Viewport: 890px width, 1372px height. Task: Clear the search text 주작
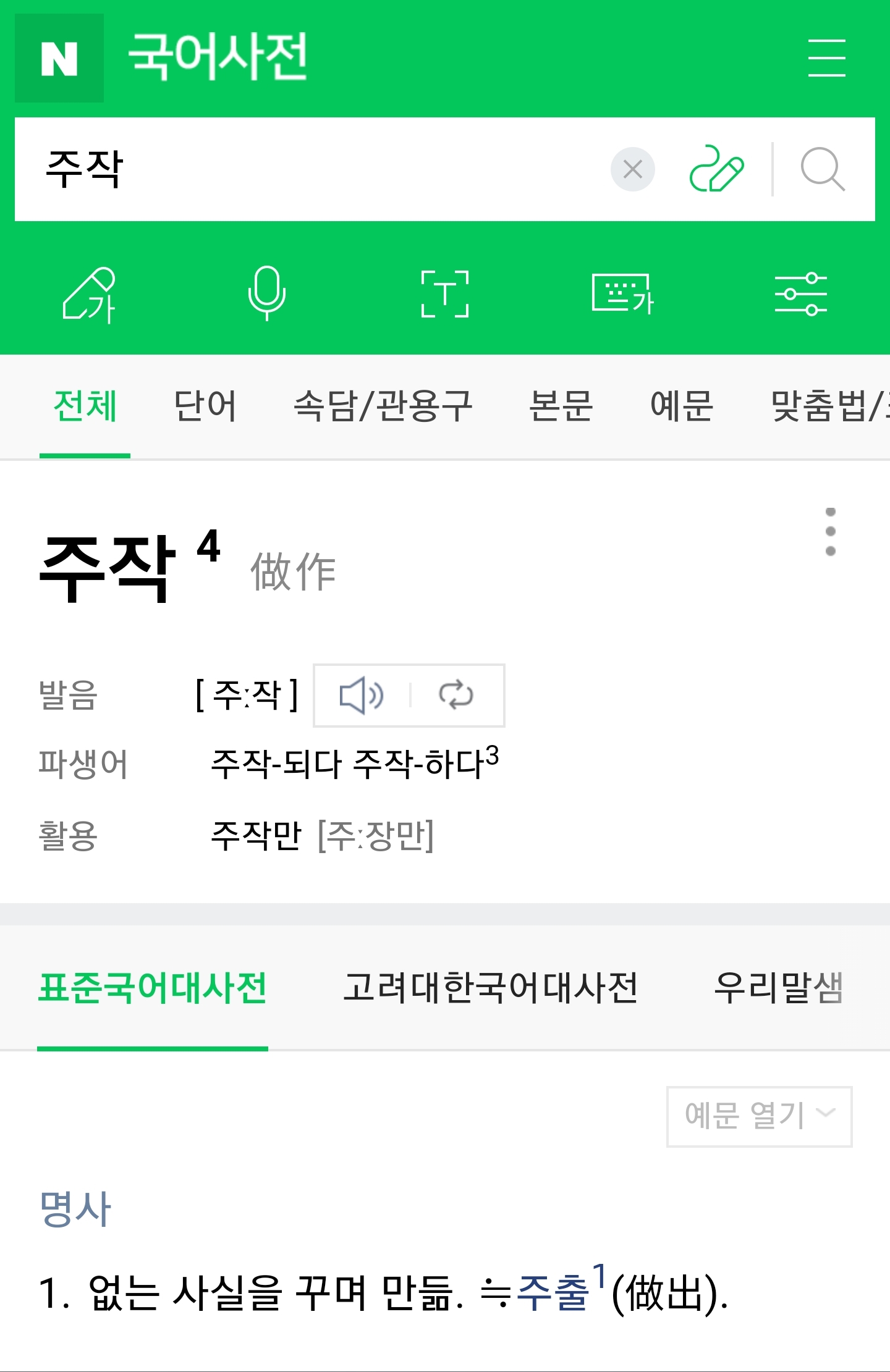[632, 169]
